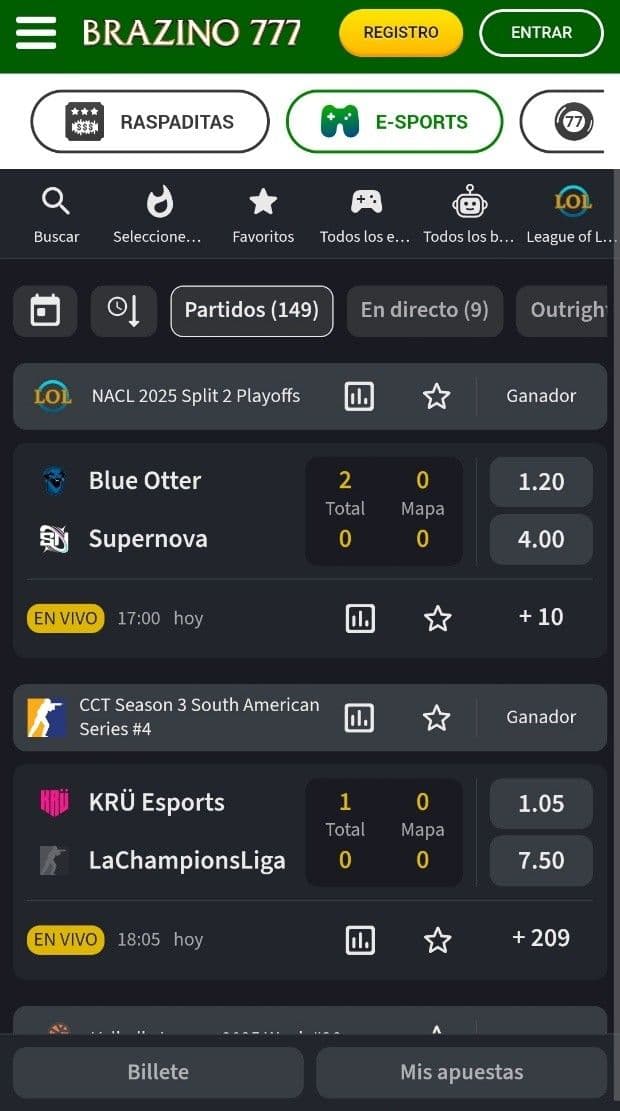The image size is (620, 1111).
Task: Open the Raspaditas section
Action: point(150,122)
